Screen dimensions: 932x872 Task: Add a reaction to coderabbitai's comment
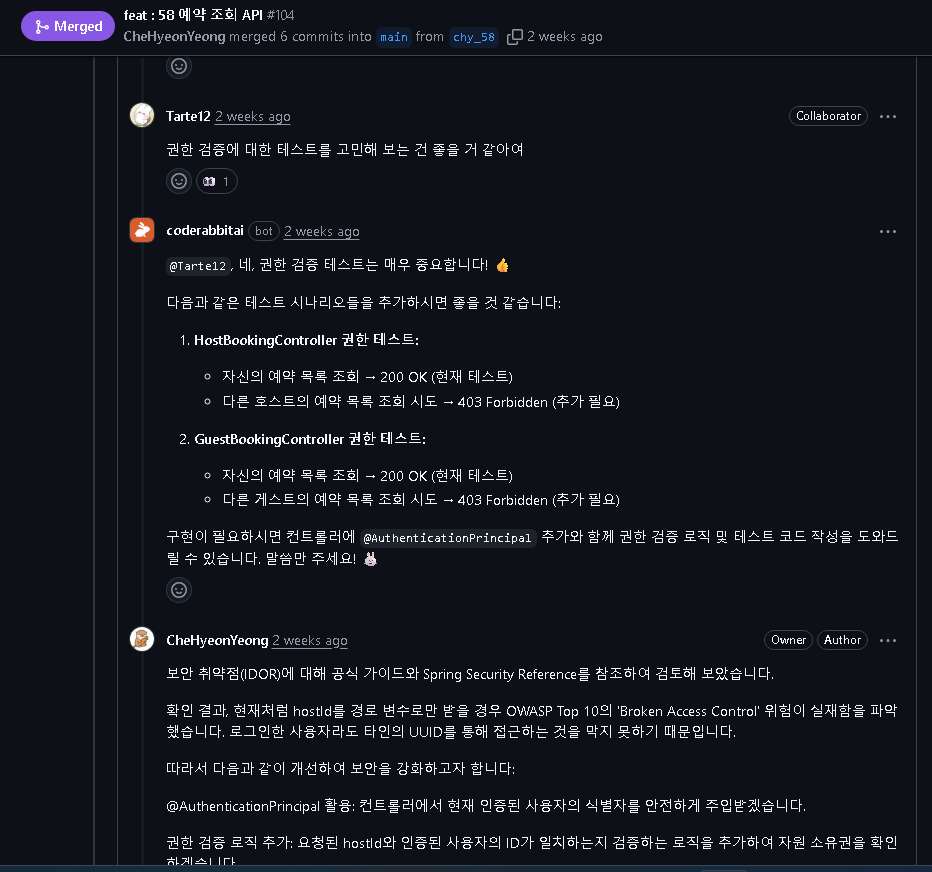179,589
